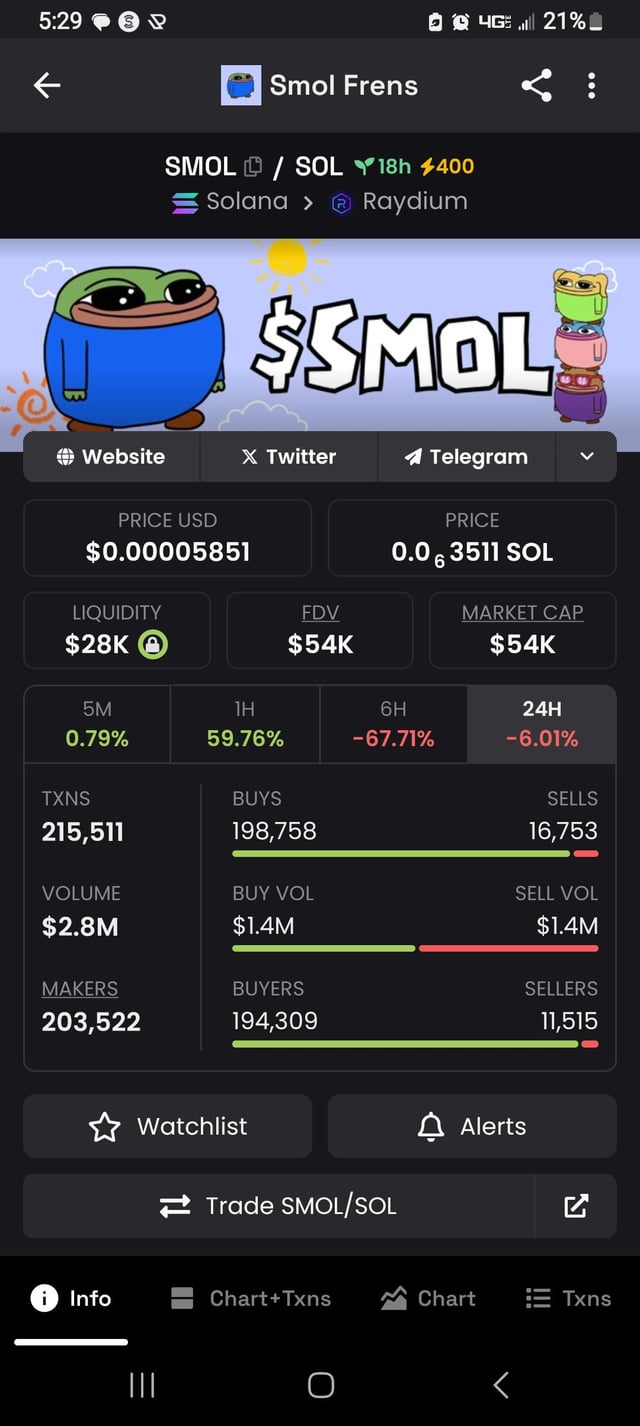Go back using the top arrow
The image size is (640, 1426).
tap(47, 86)
